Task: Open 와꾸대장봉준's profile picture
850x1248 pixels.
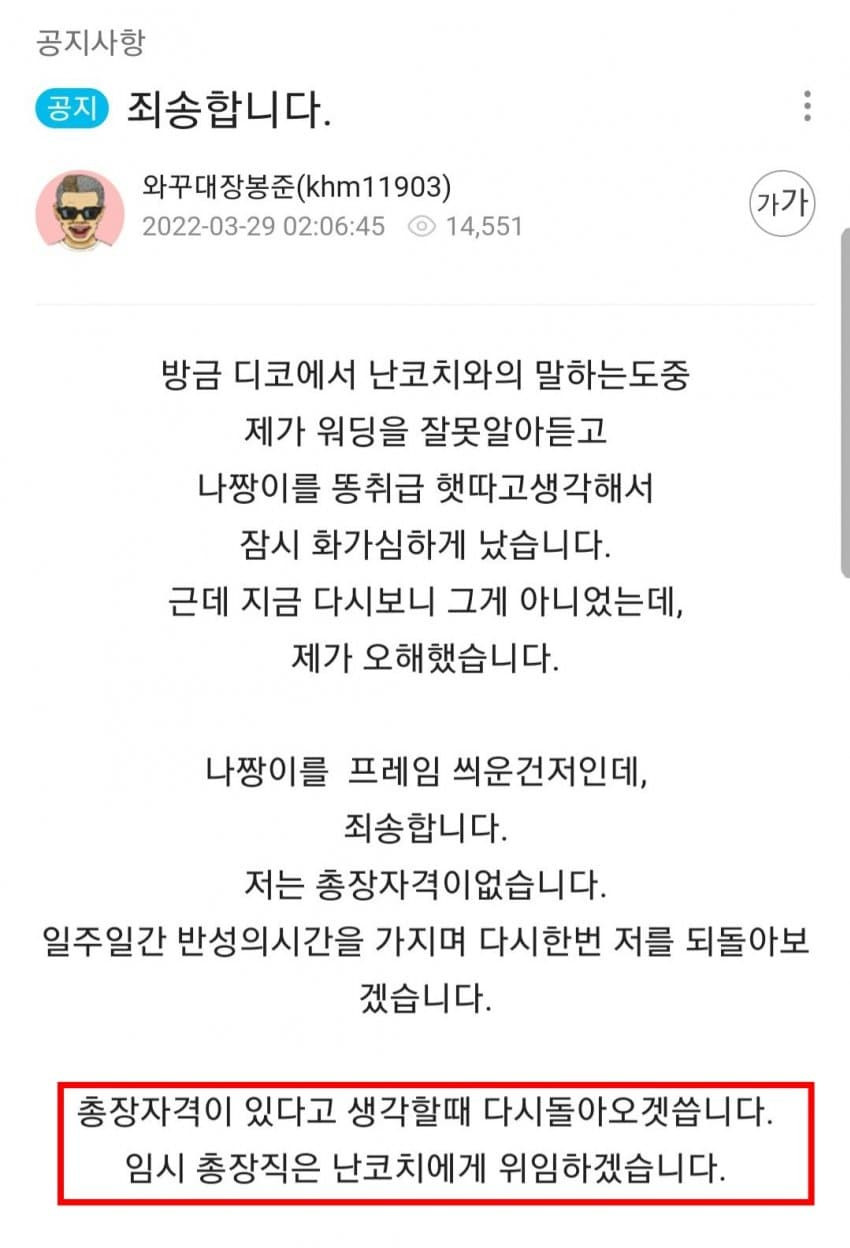Action: (80, 210)
